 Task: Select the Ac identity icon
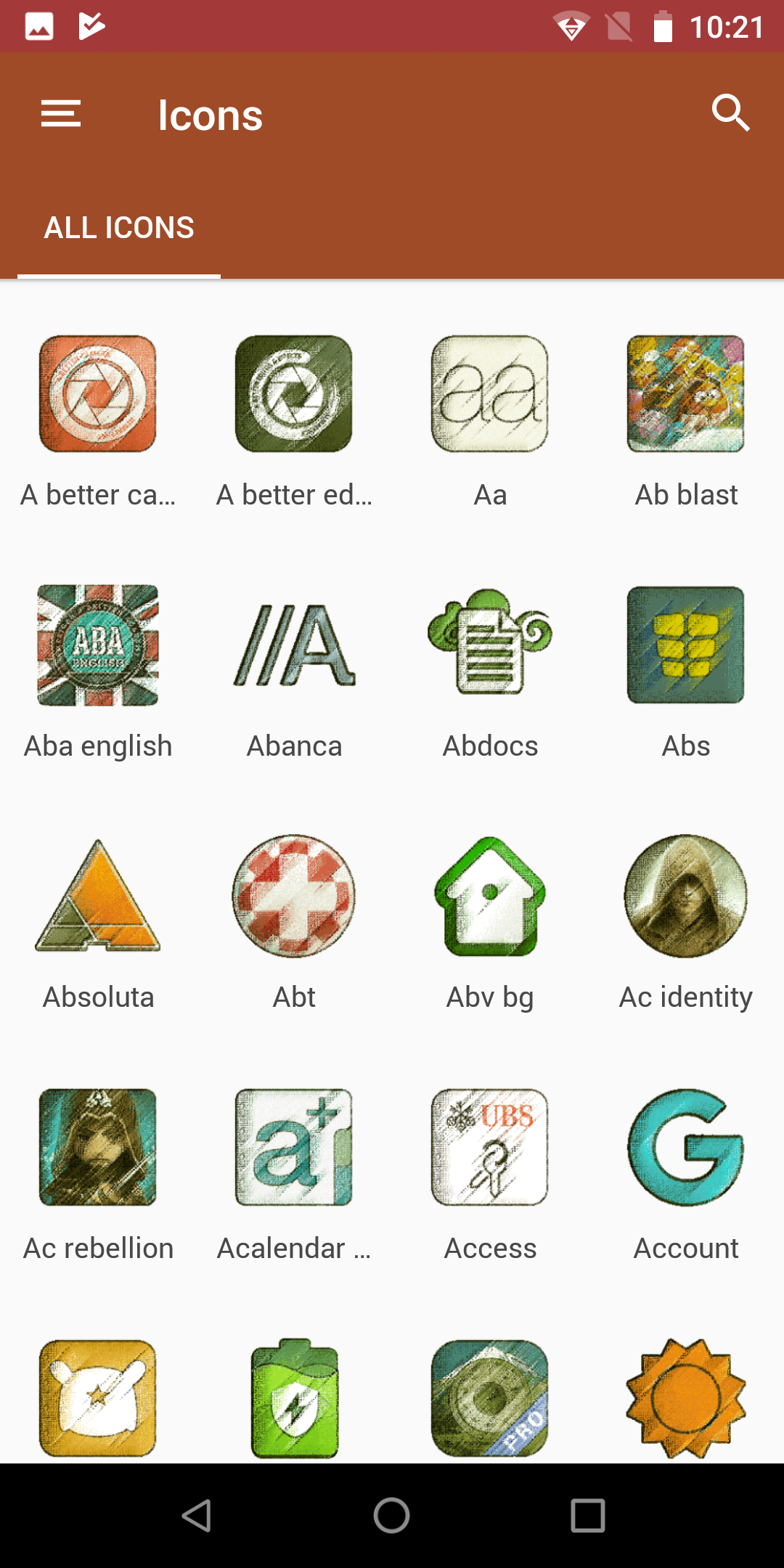coord(686,896)
